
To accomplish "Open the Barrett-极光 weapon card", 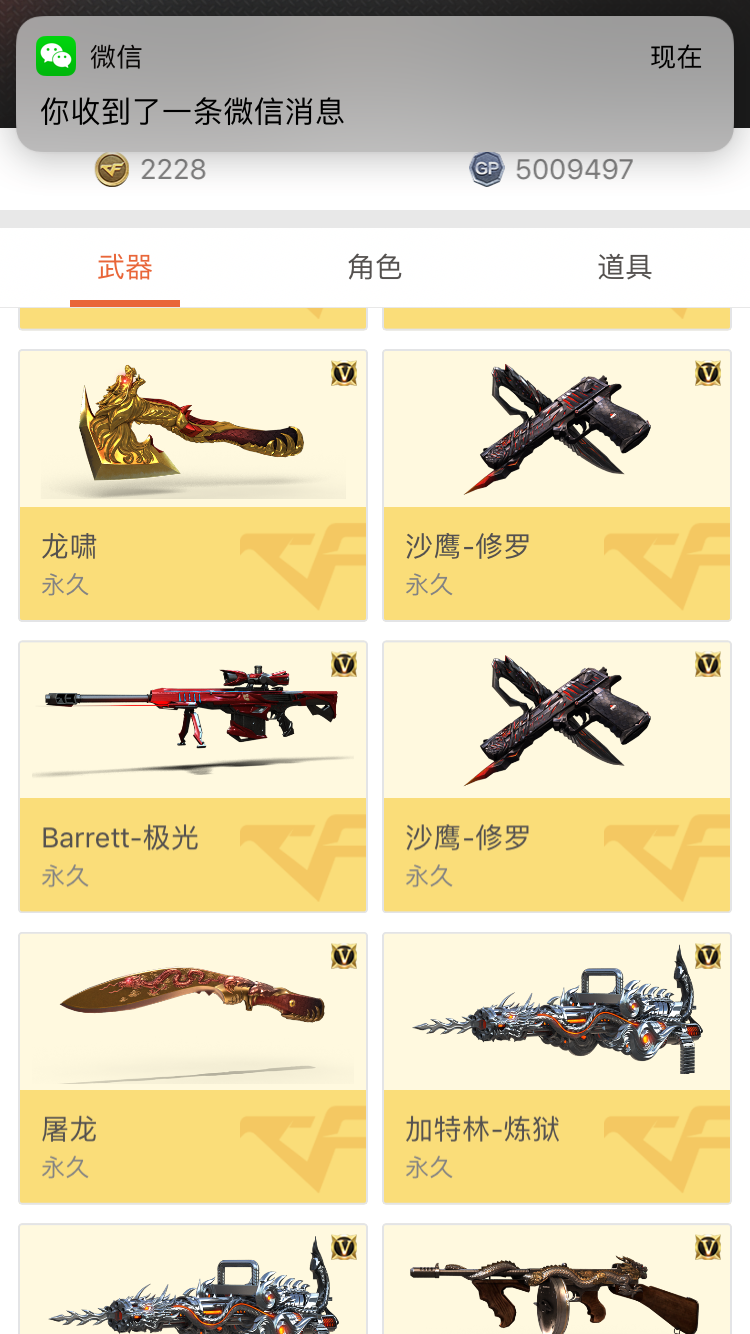I will (193, 777).
